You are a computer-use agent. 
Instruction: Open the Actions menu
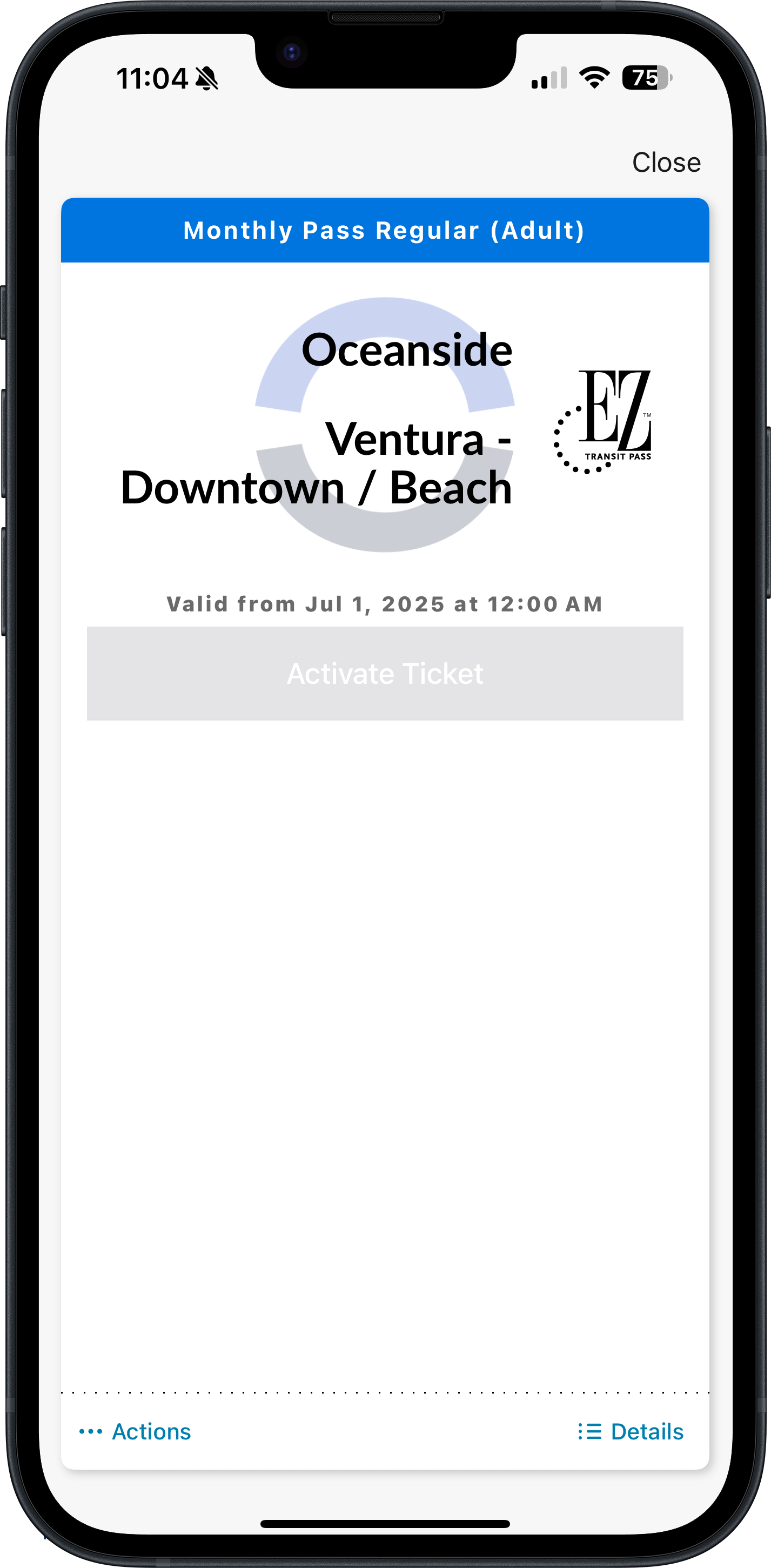135,1431
